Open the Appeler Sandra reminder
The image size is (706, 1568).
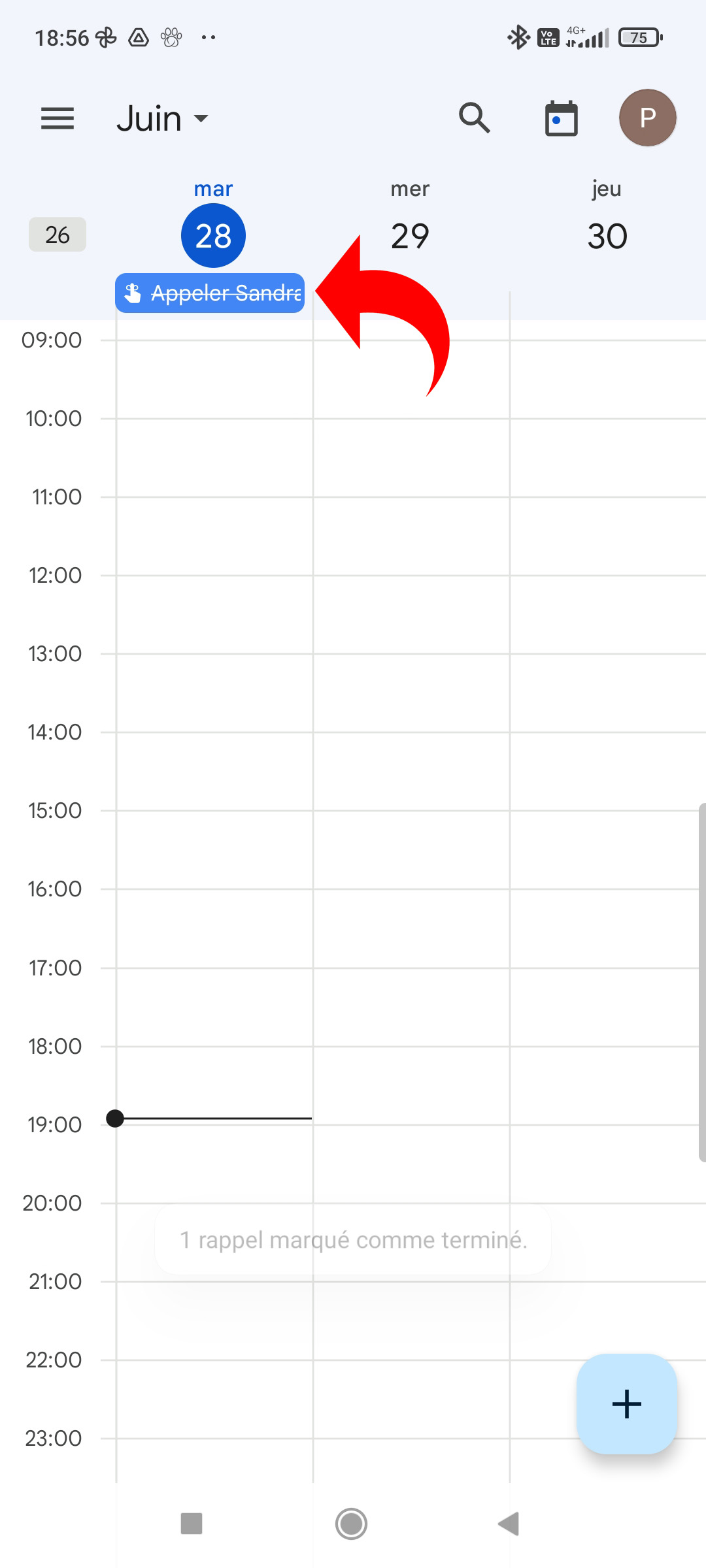[x=210, y=293]
